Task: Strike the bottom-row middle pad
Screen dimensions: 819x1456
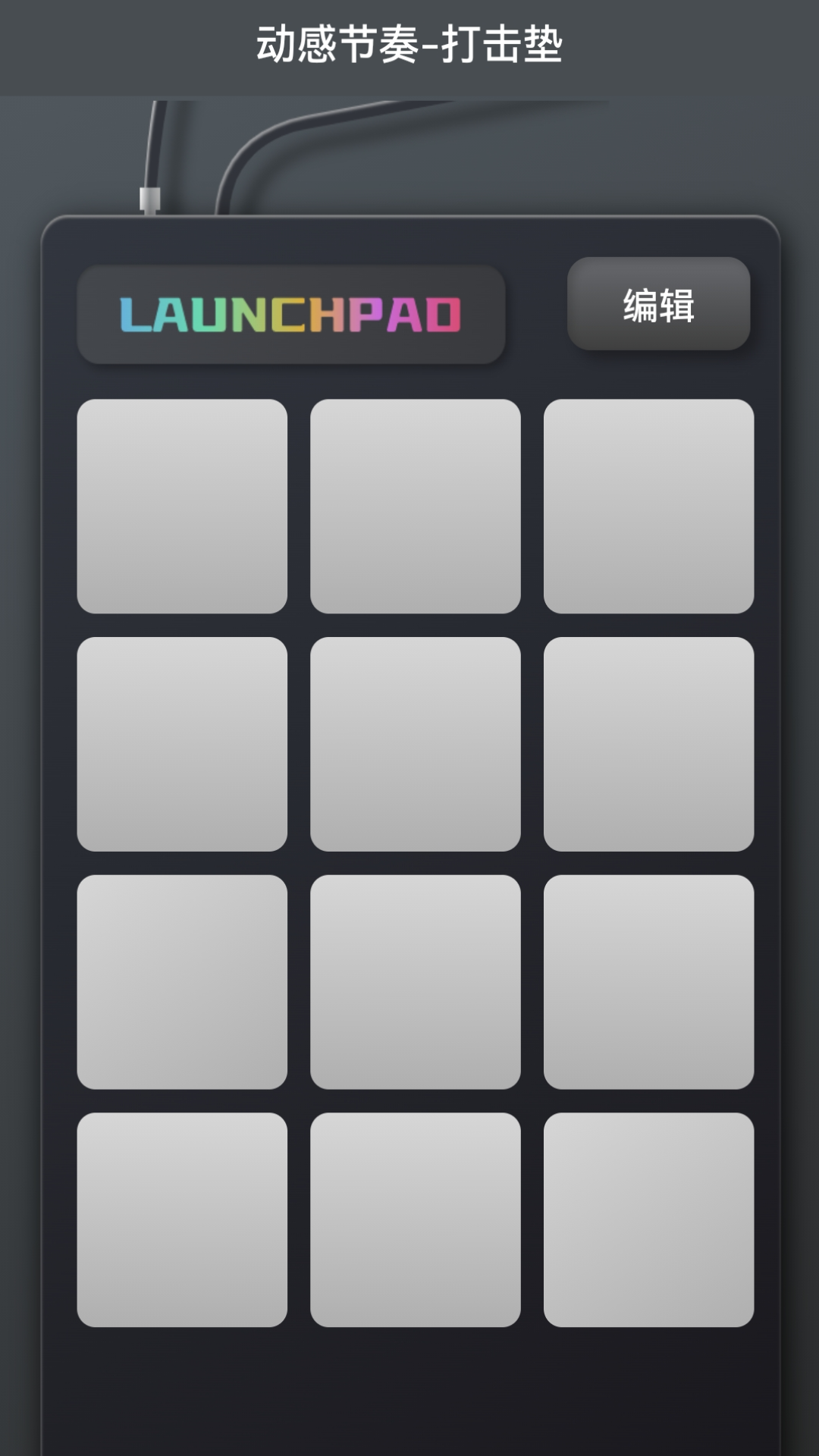Action: [415, 1219]
